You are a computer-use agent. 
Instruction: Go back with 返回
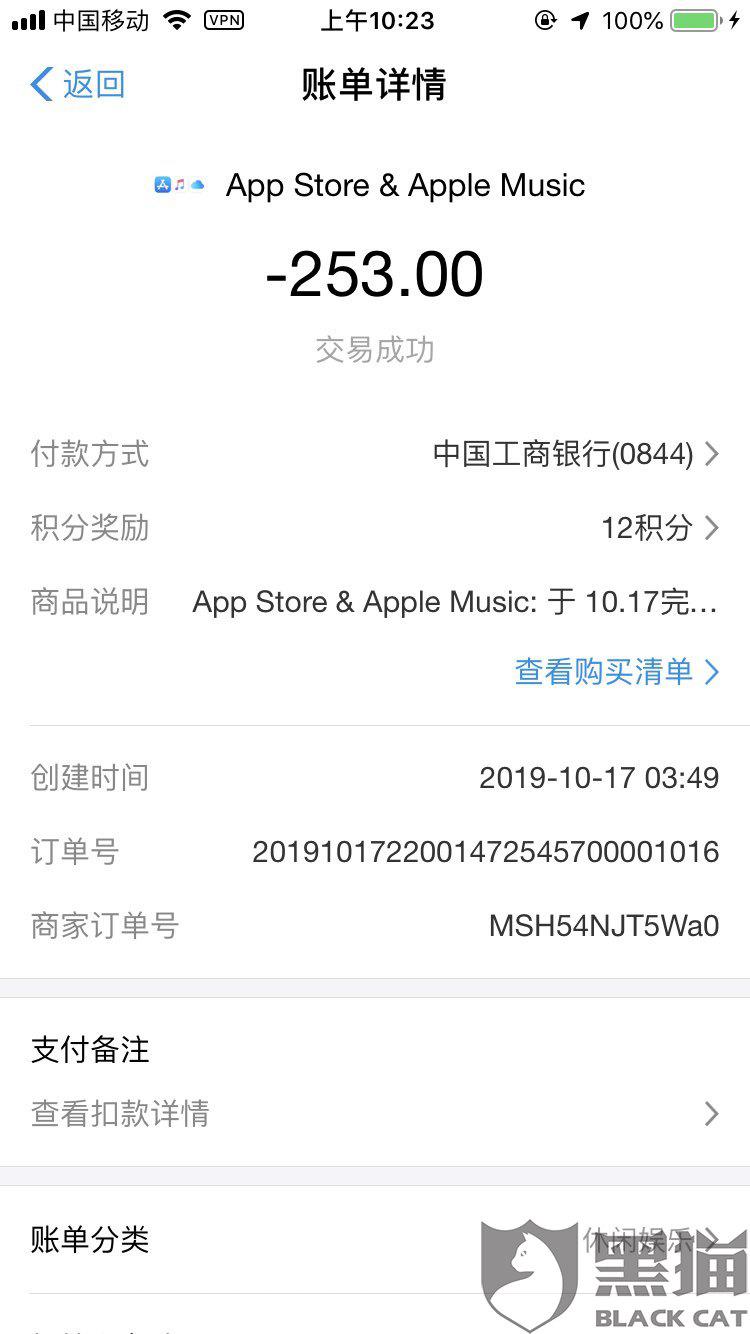tap(78, 84)
